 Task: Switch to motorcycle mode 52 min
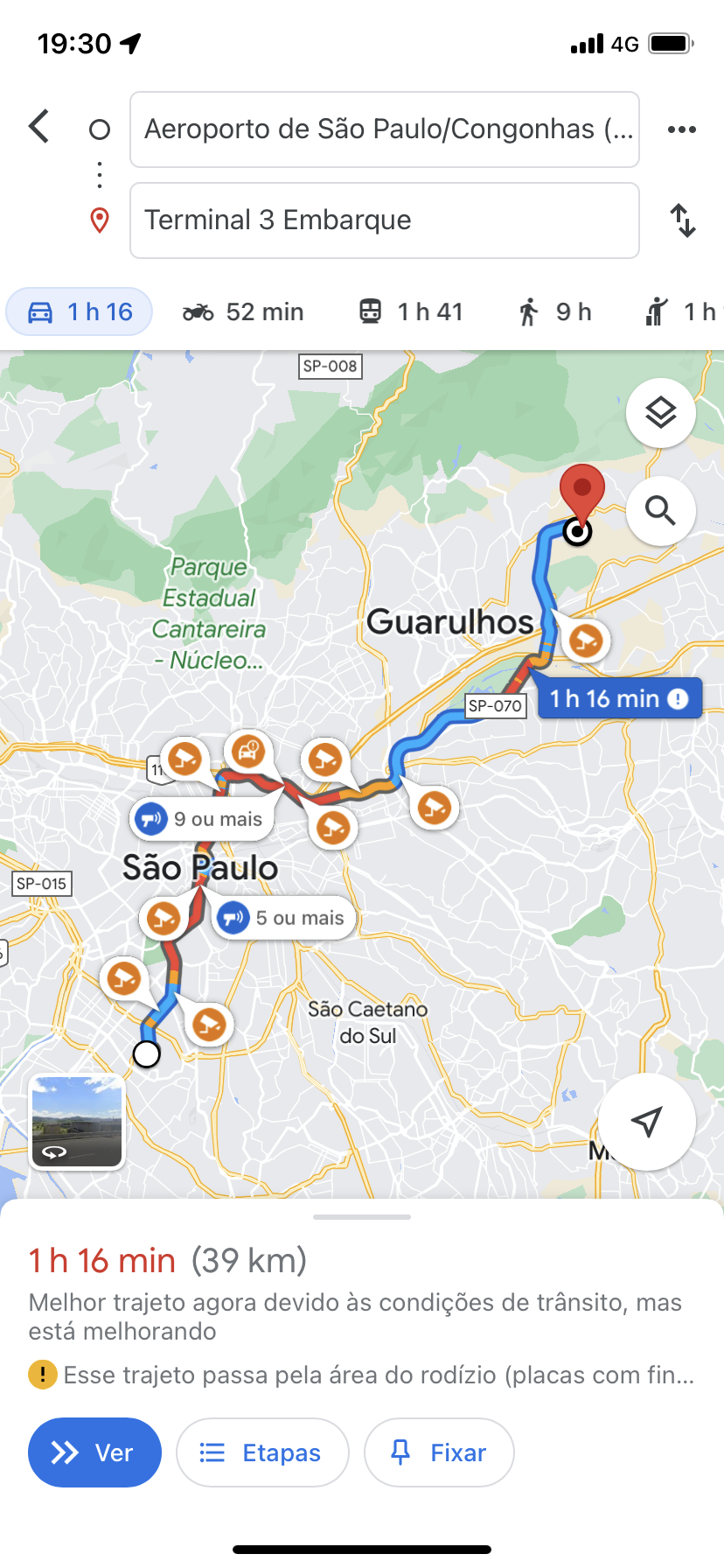click(243, 312)
